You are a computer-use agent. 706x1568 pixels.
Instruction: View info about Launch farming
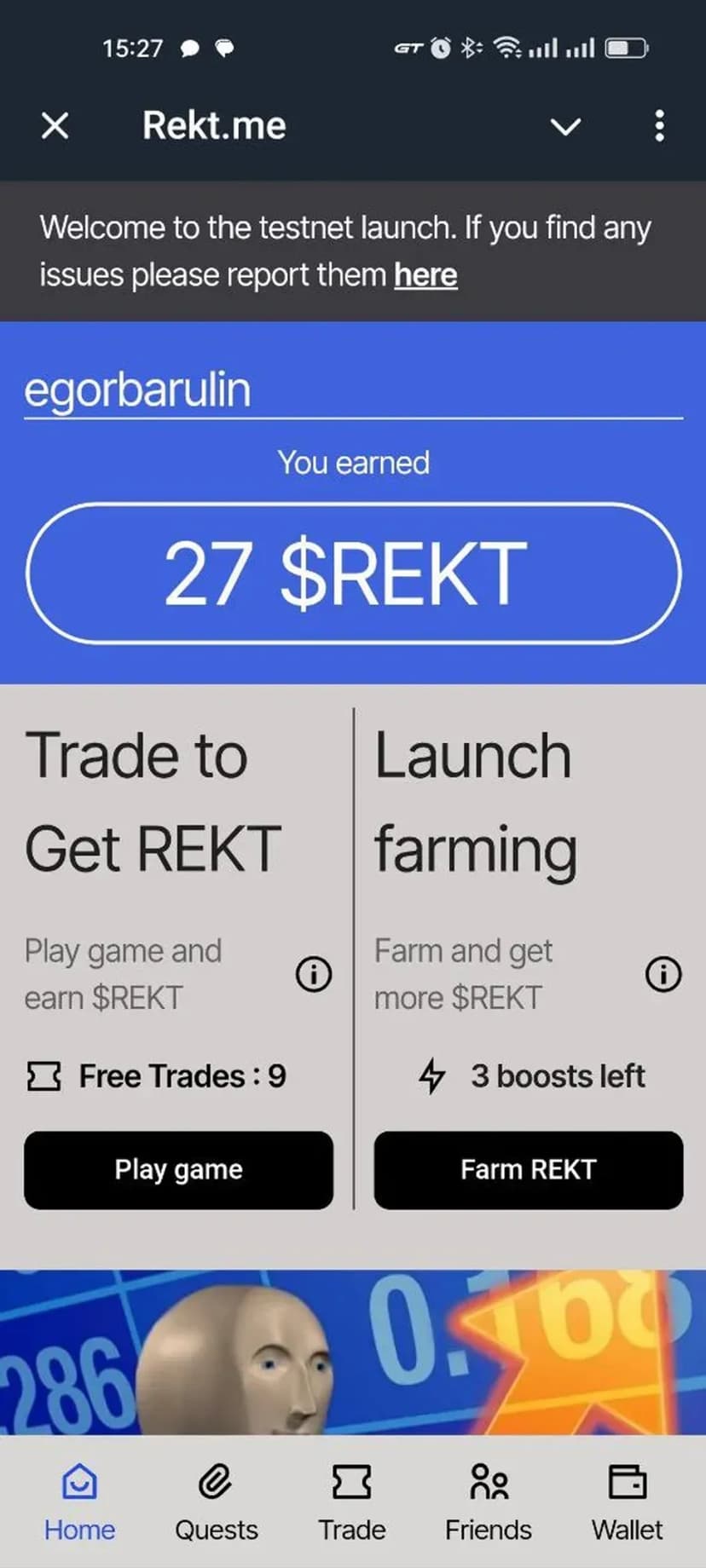[x=663, y=973]
